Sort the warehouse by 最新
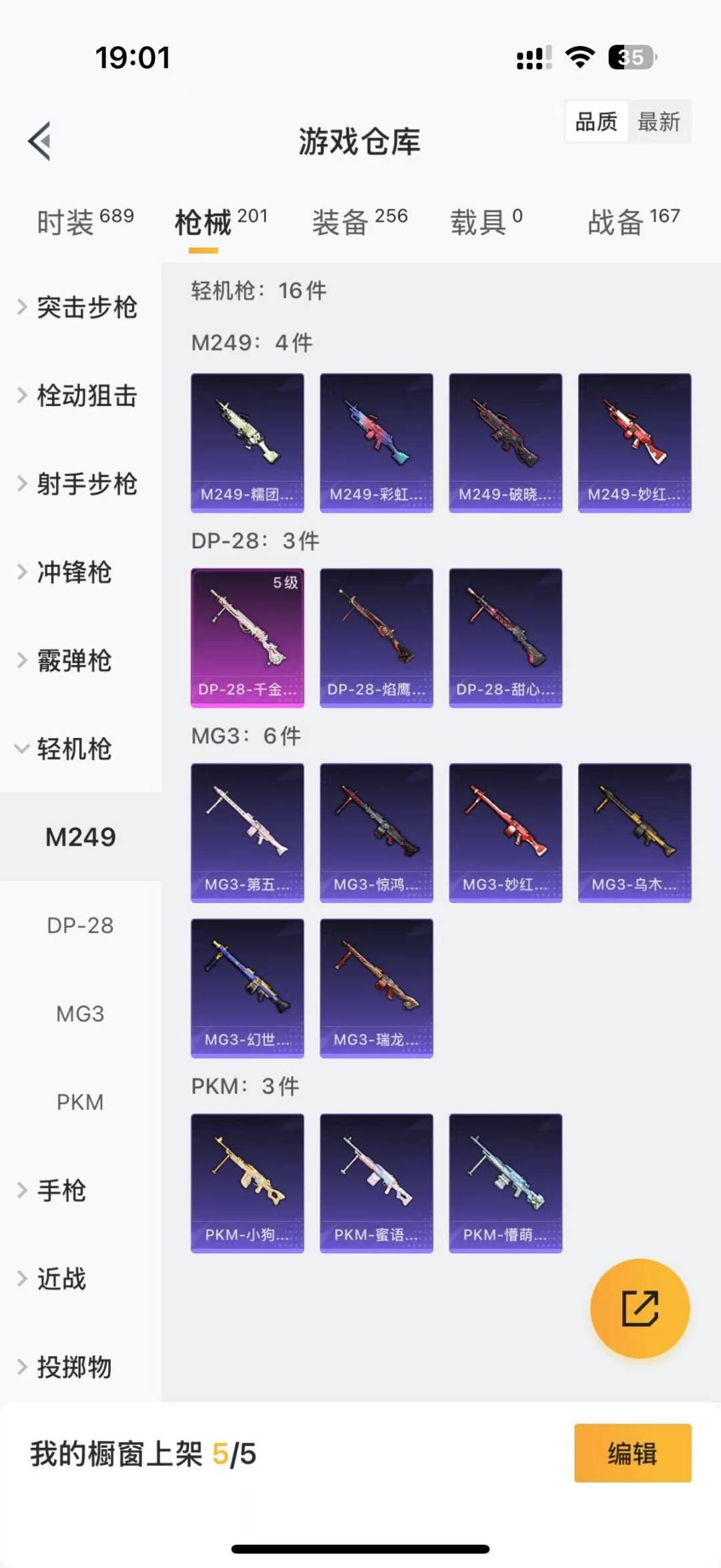Screen dimensions: 721x1568 coord(659,122)
